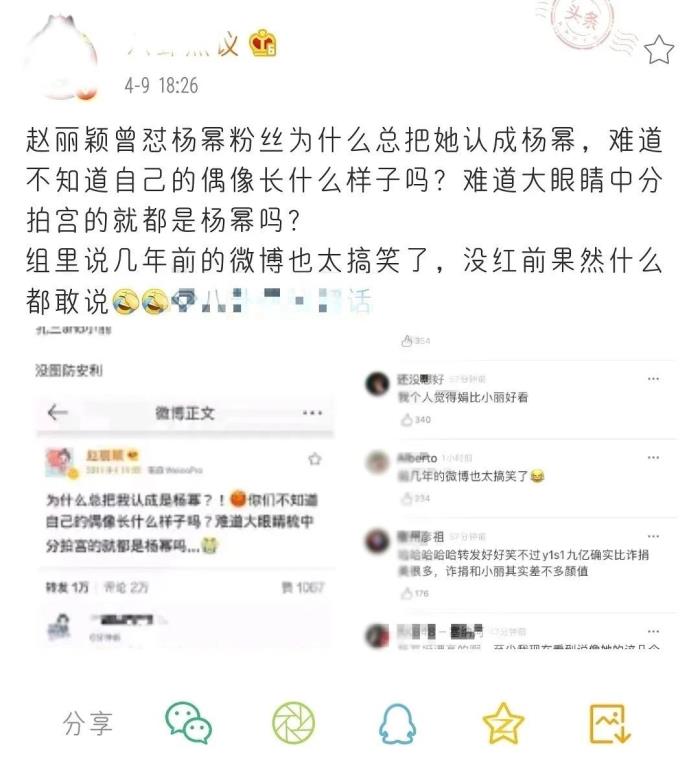
Task: Open the attached comments screenshot image
Action: click(520, 490)
